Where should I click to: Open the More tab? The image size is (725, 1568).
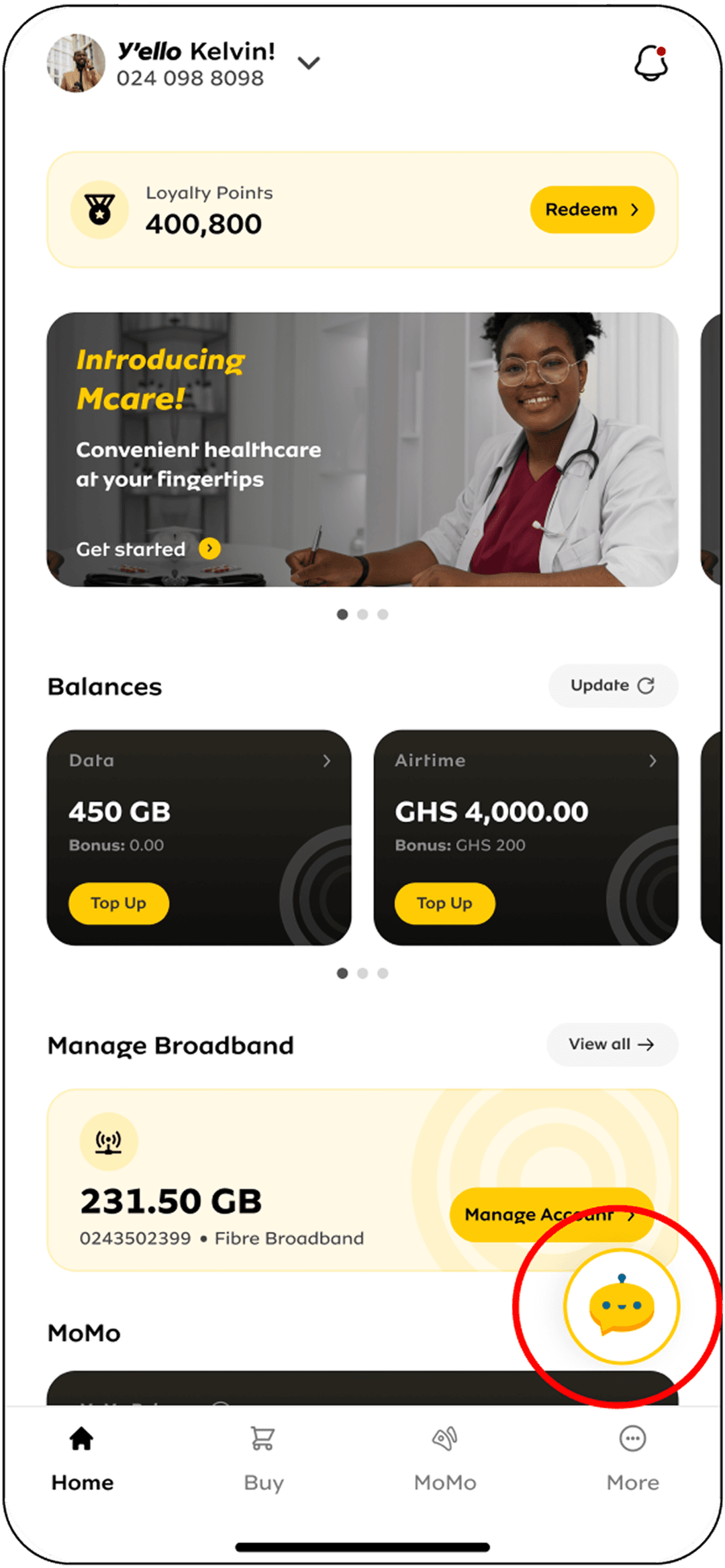(x=632, y=1457)
